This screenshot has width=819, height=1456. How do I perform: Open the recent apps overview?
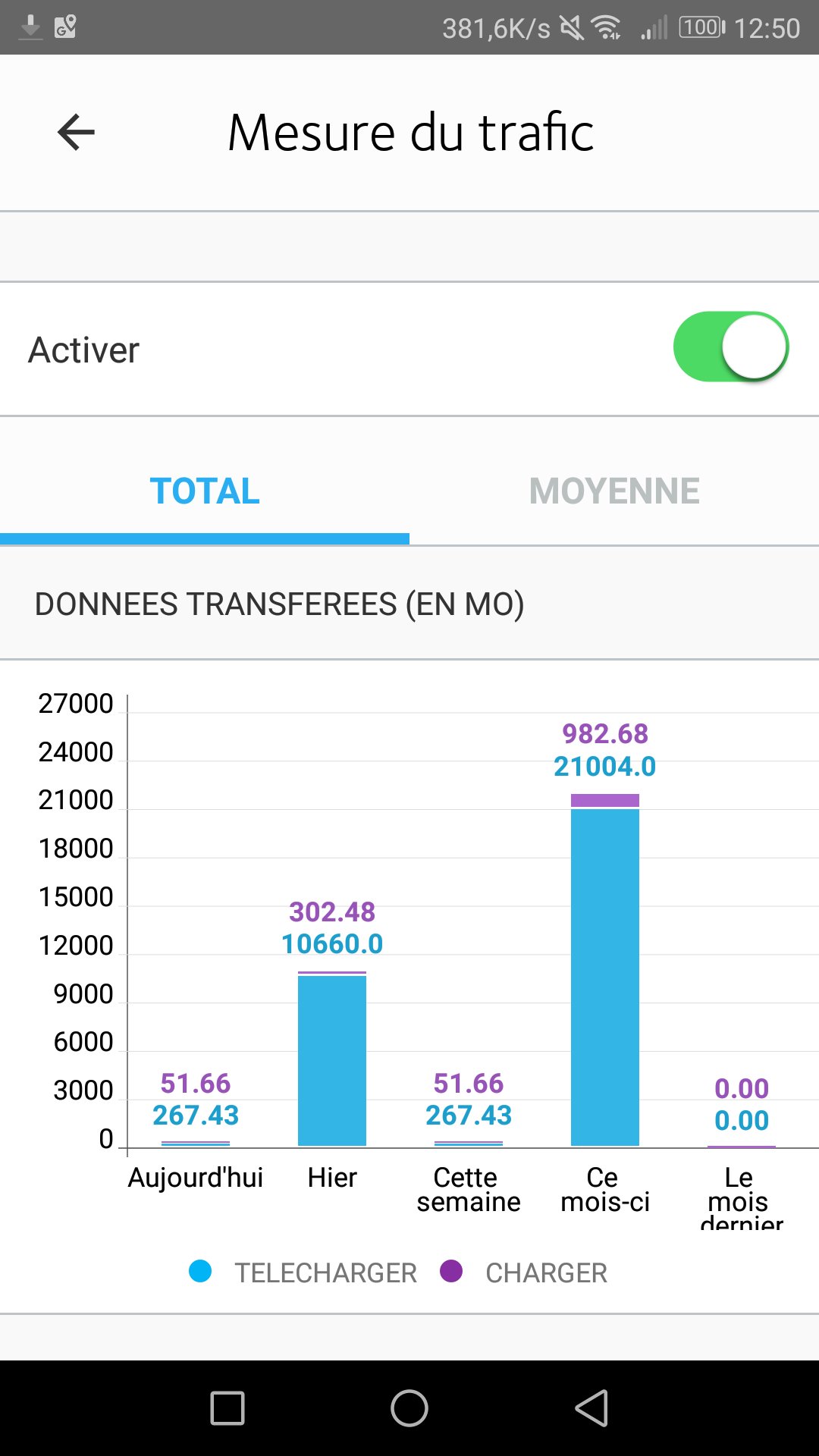coord(227,1408)
